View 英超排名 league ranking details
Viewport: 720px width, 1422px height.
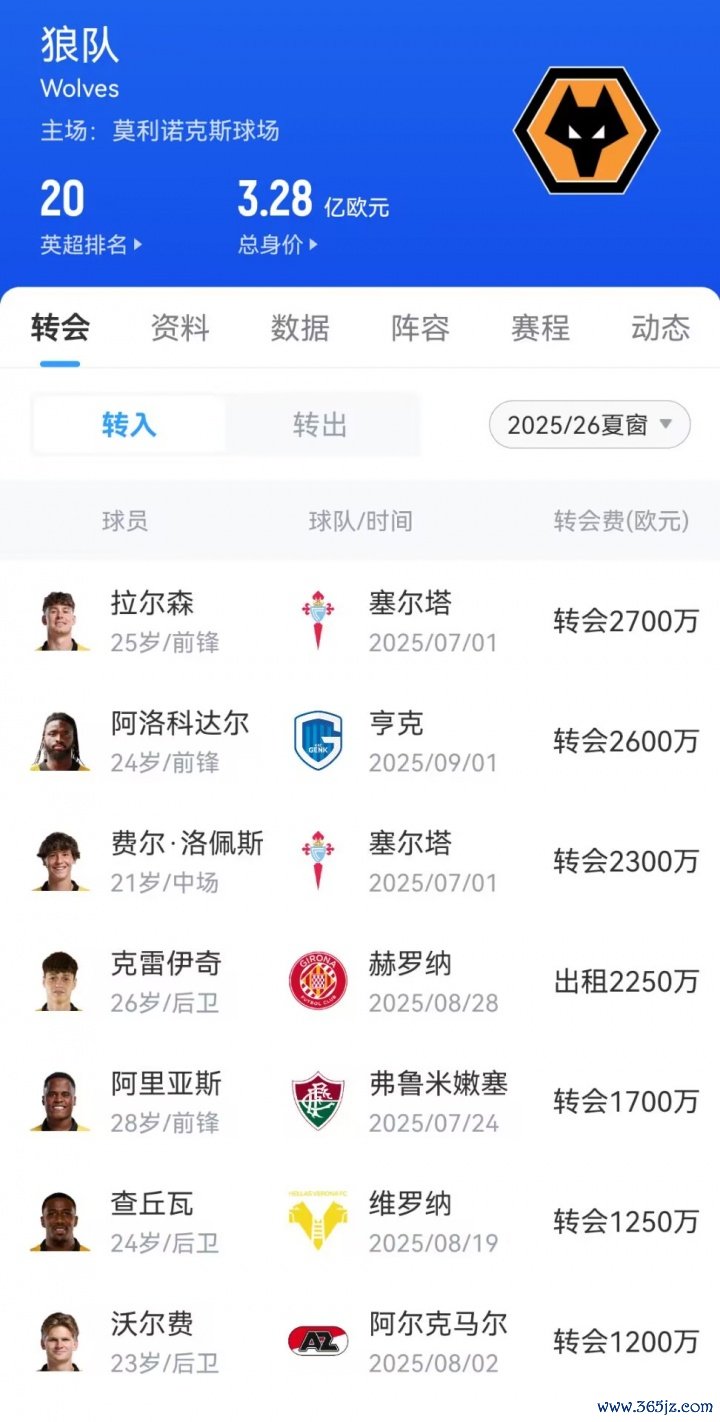pyautogui.click(x=90, y=244)
